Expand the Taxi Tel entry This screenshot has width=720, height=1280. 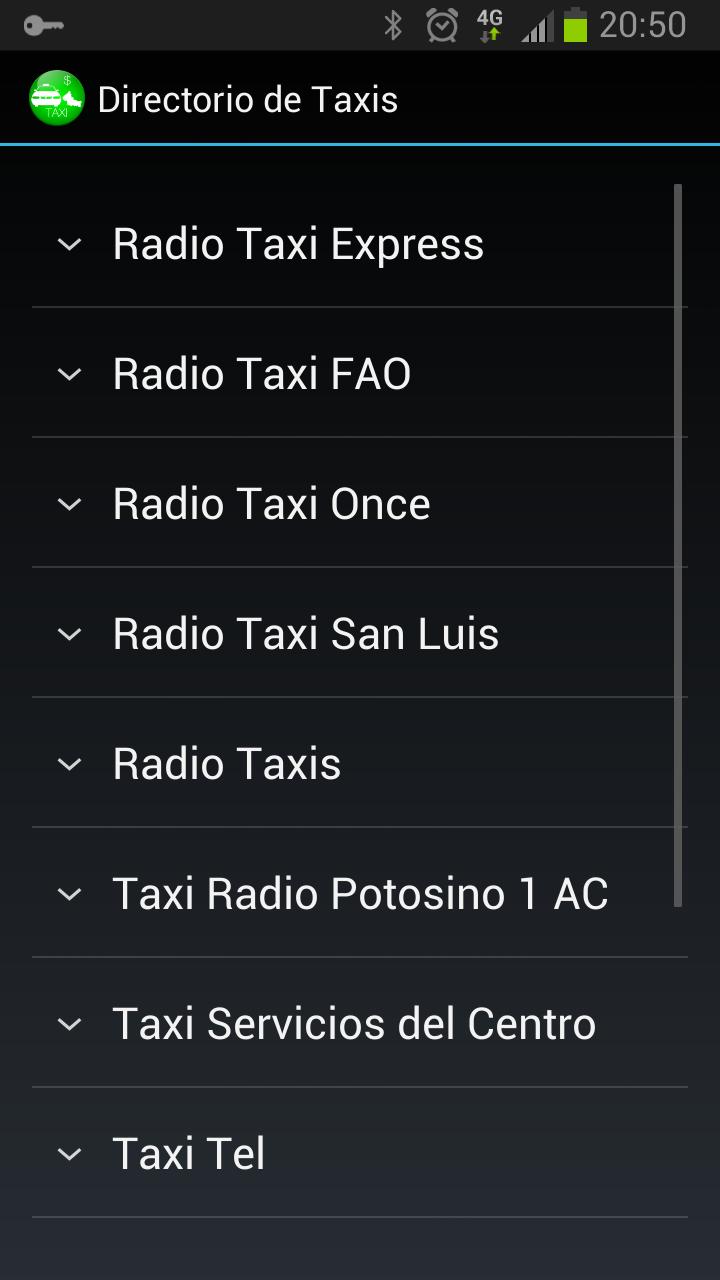(188, 1153)
